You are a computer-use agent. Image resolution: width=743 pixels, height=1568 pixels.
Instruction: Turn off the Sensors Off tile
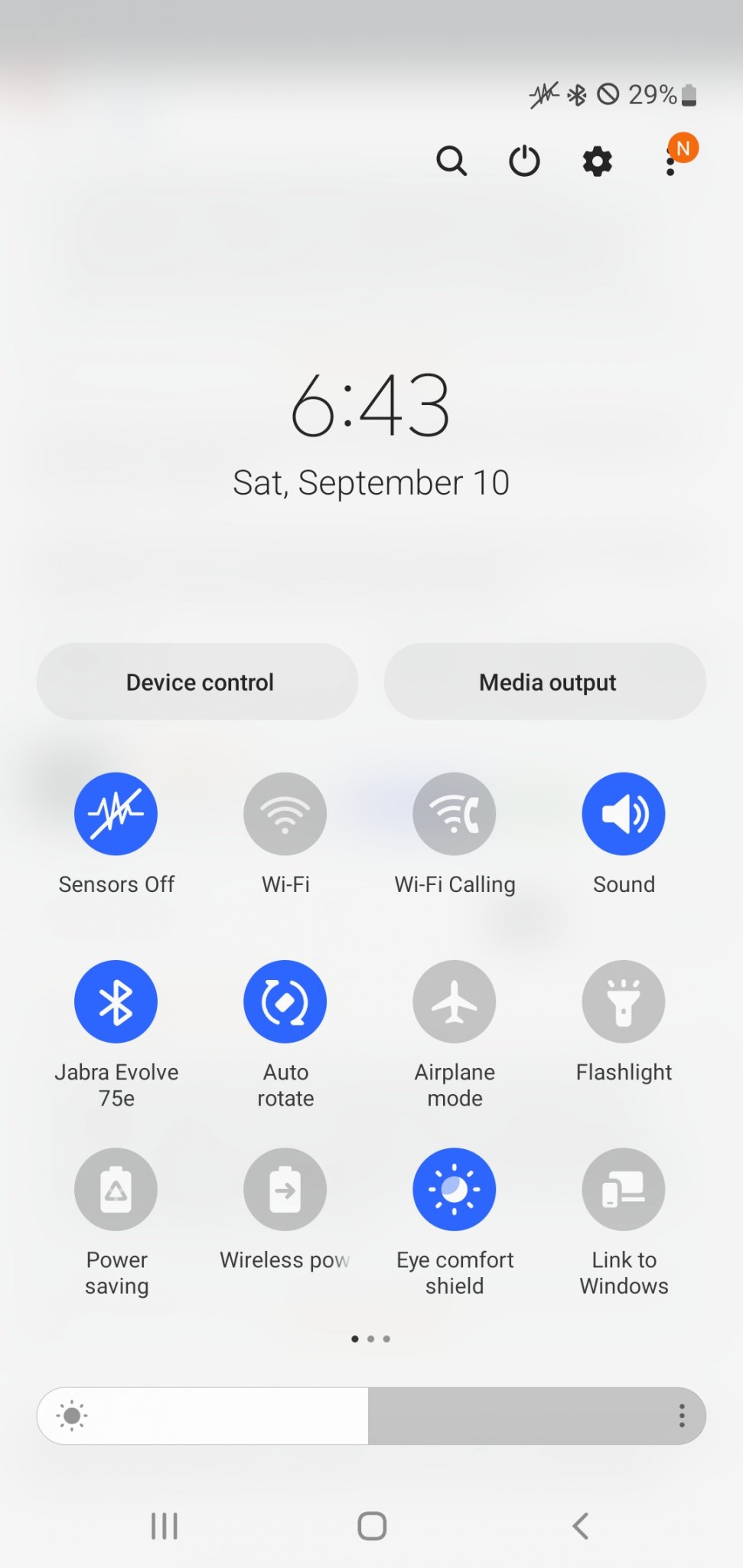point(116,814)
